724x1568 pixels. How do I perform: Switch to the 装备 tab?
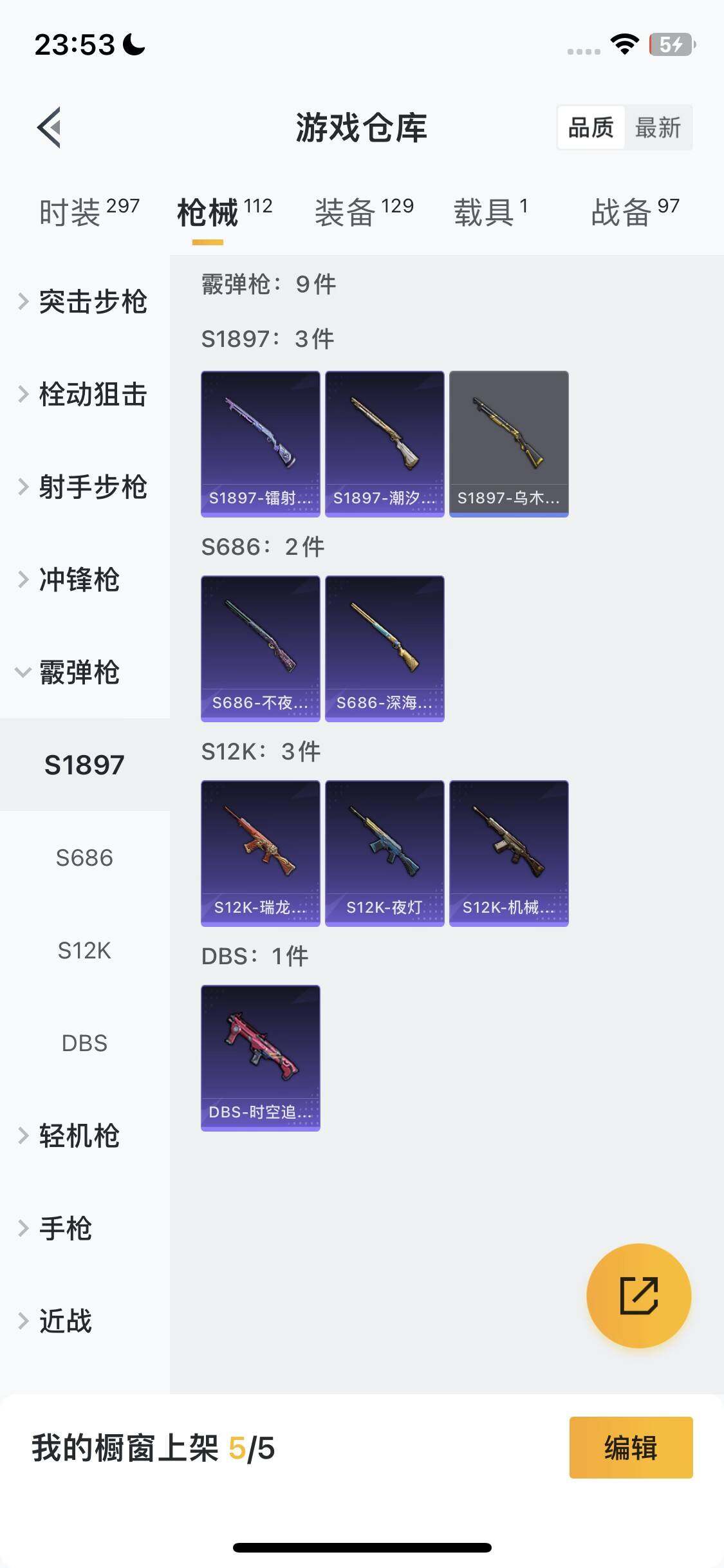(364, 212)
